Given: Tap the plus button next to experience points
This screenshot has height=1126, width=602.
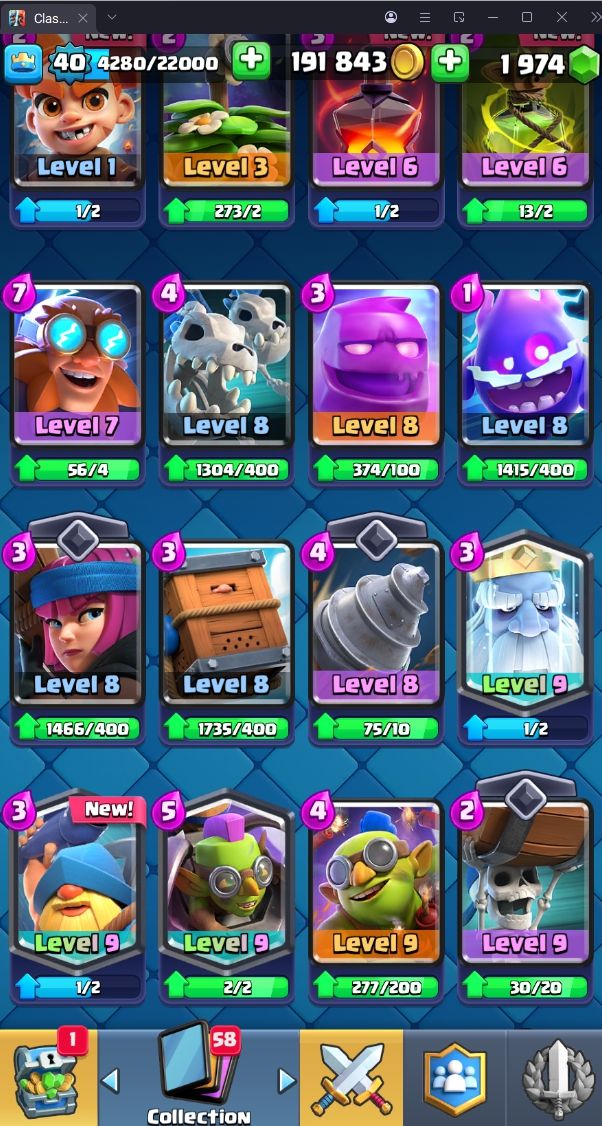Looking at the screenshot, I should [251, 61].
